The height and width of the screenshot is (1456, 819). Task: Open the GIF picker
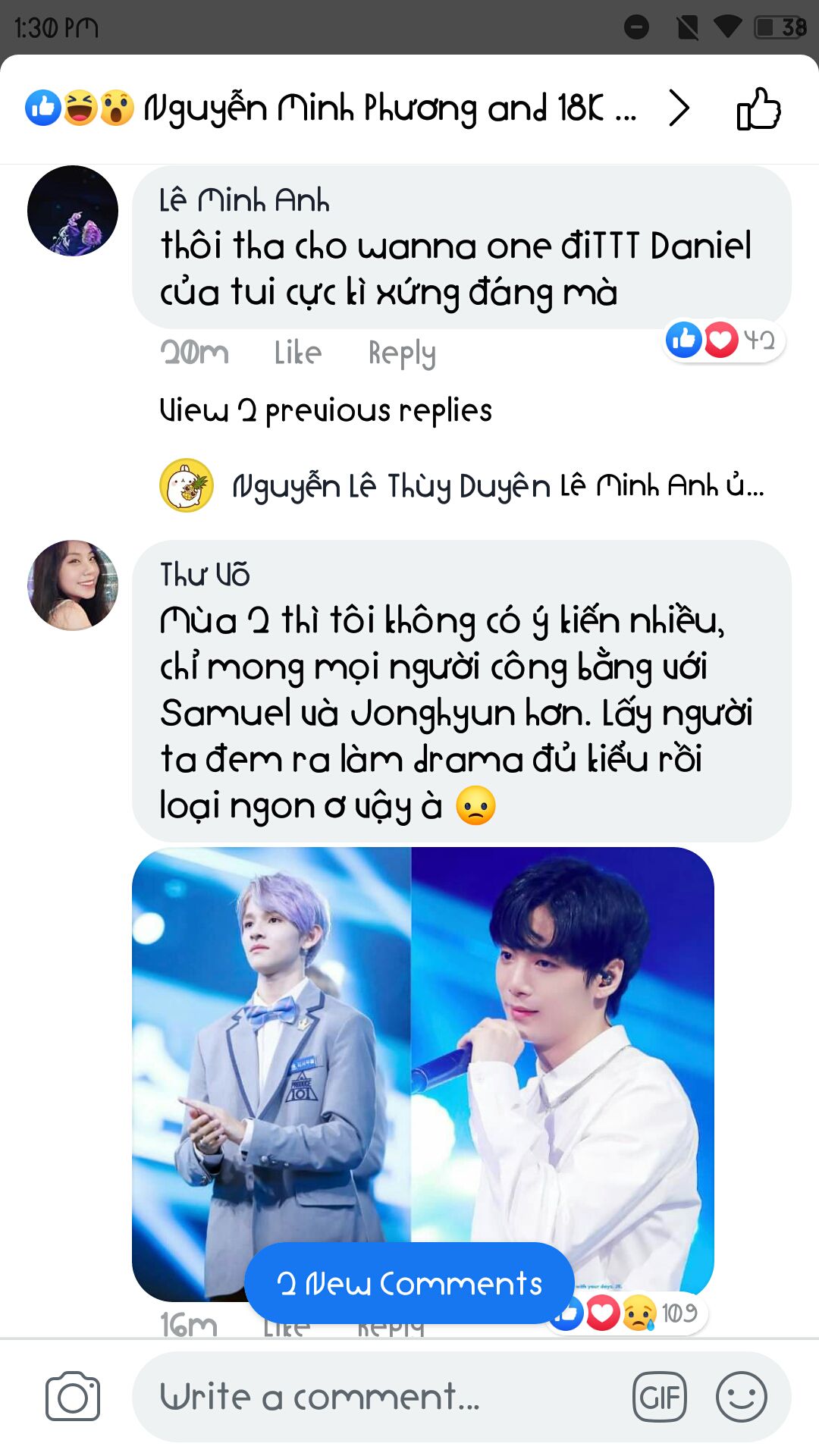[x=659, y=1396]
